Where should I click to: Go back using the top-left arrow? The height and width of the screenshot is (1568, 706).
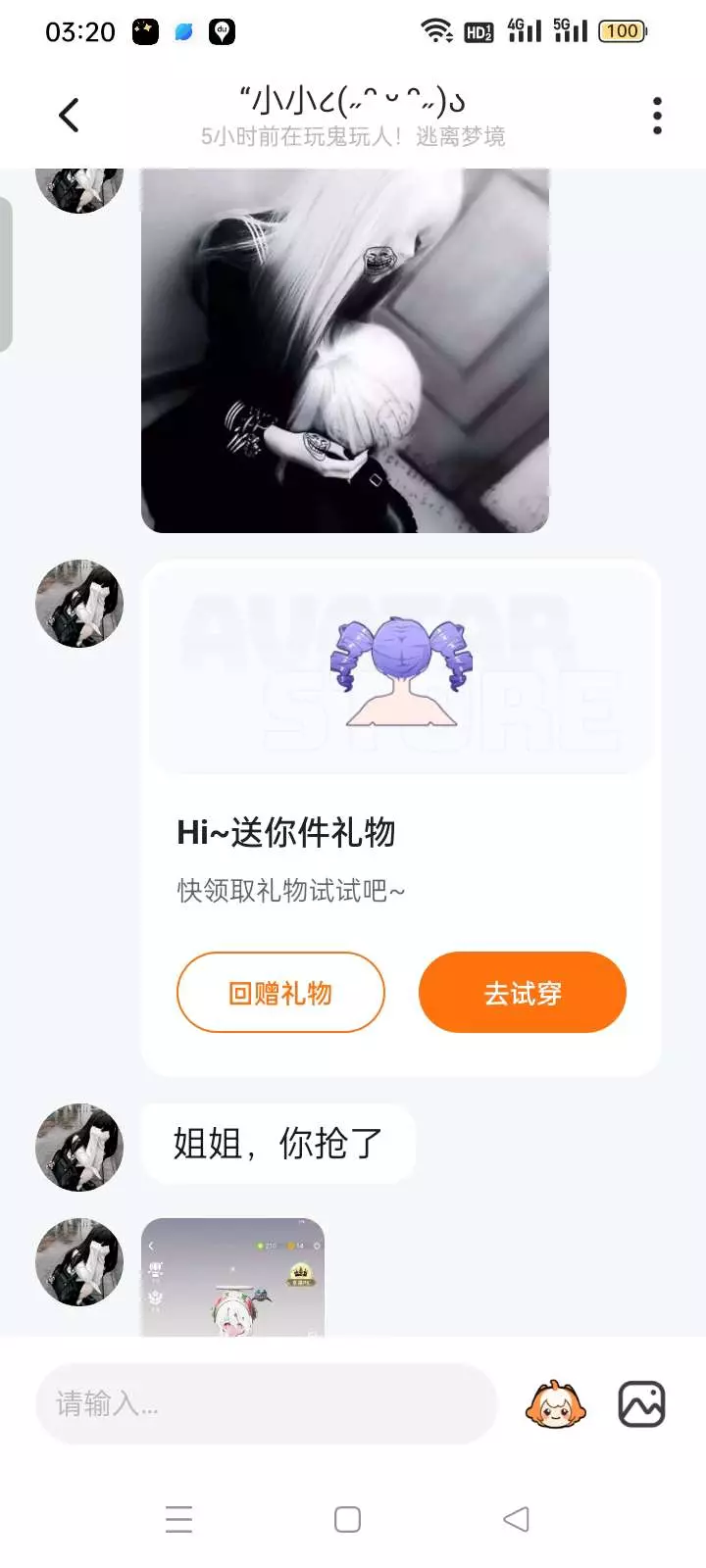click(69, 116)
